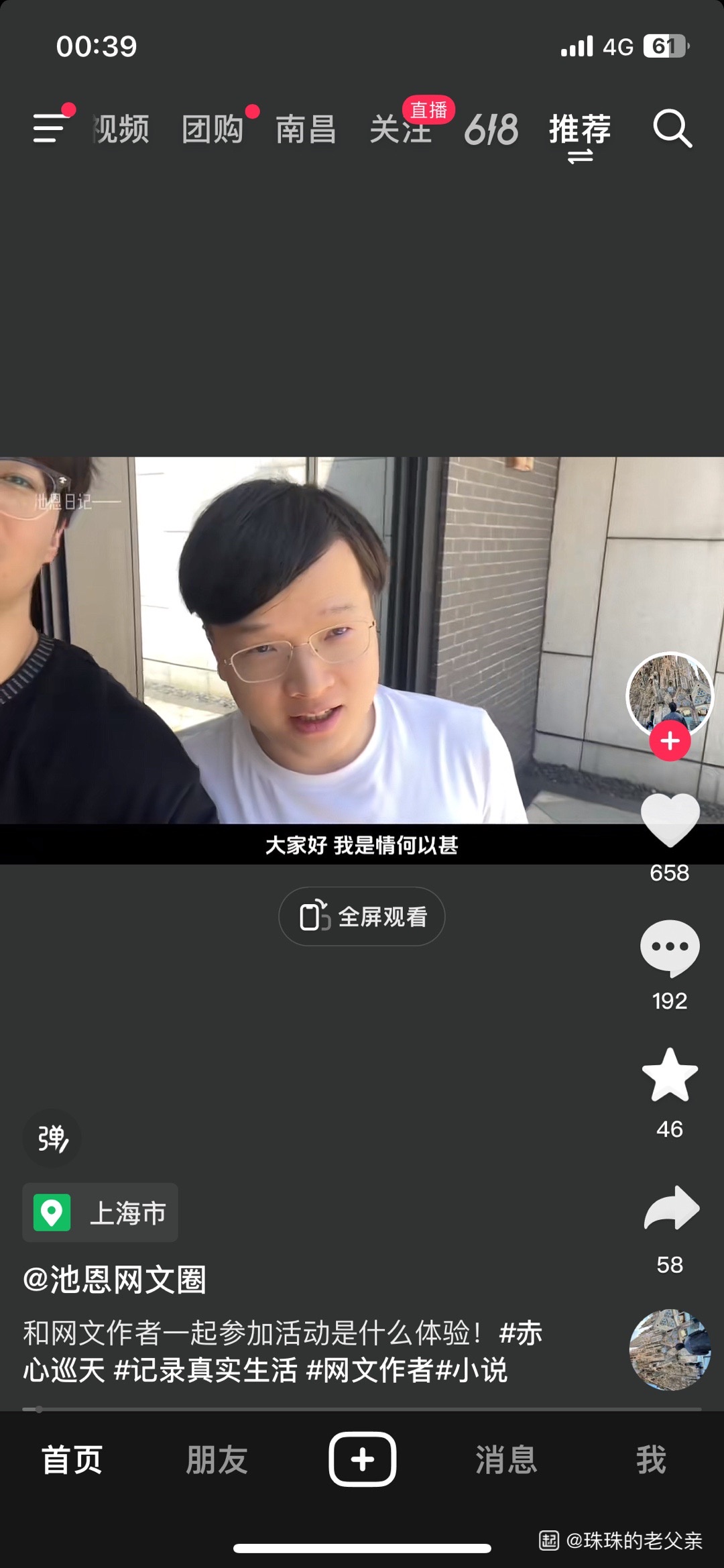Share this video via the arrow icon
Viewport: 724px width, 1568px height.
pos(671,1208)
